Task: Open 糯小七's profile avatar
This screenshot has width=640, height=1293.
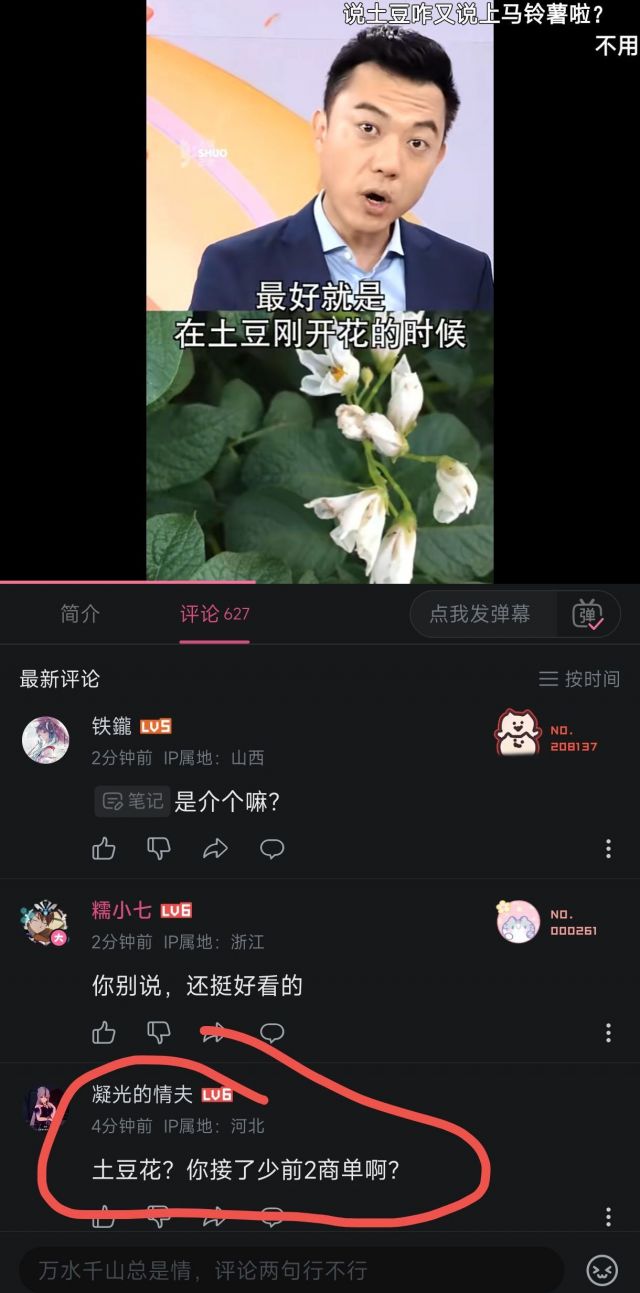Action: click(x=46, y=923)
